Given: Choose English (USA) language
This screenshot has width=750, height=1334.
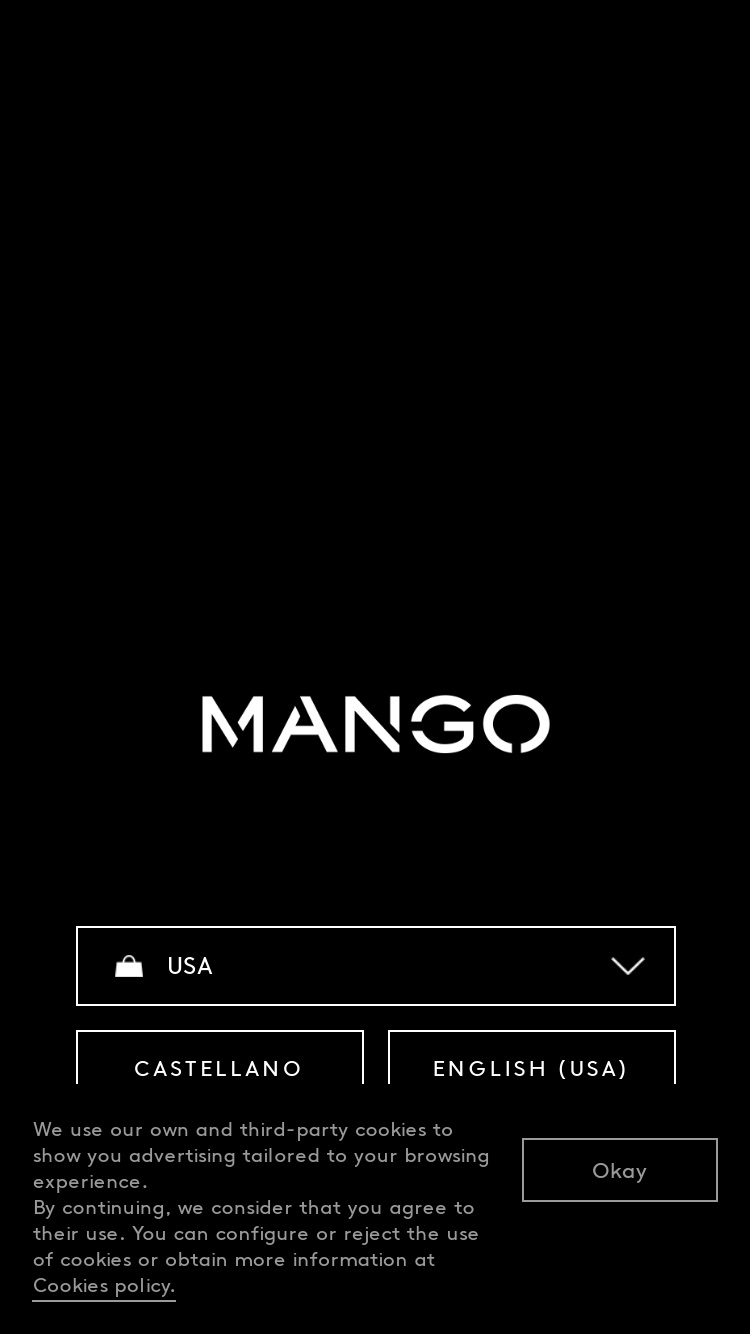Looking at the screenshot, I should pyautogui.click(x=532, y=1060).
